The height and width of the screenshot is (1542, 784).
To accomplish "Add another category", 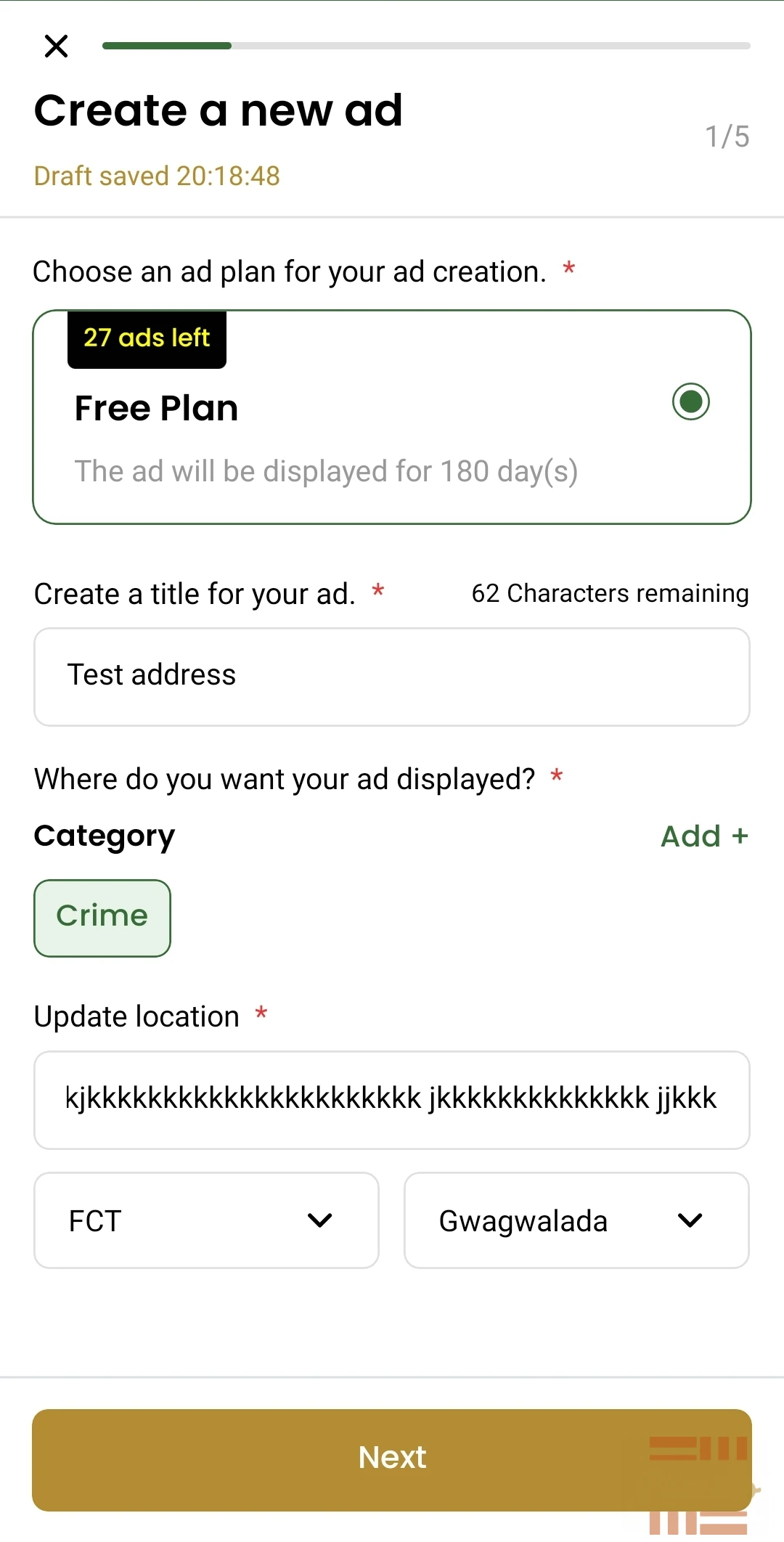I will coord(704,836).
